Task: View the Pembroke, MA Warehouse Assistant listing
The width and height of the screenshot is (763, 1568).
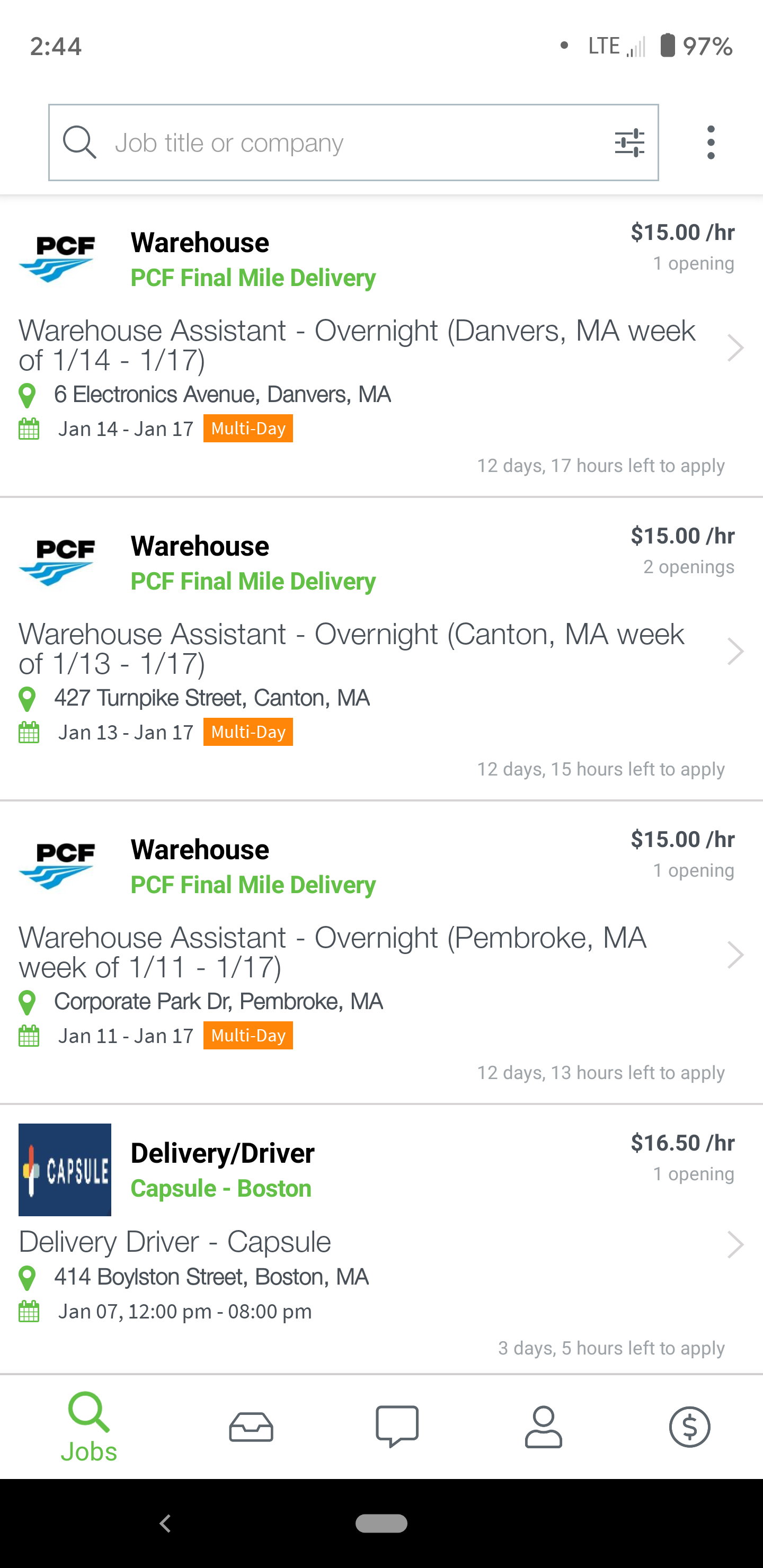Action: pyautogui.click(x=381, y=952)
